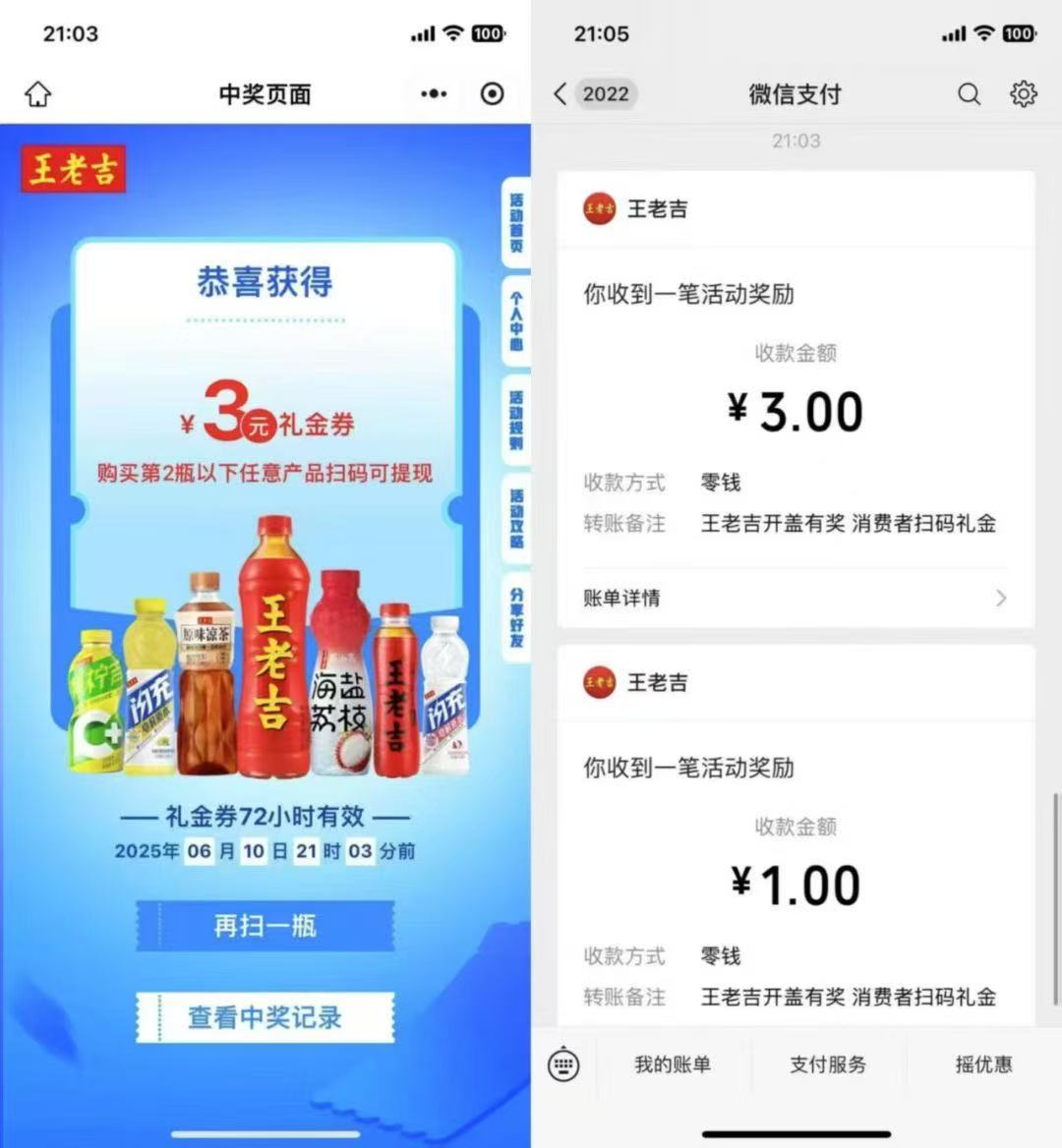Tap the 再扫一瓶 button
1062x1148 pixels.
tap(265, 926)
